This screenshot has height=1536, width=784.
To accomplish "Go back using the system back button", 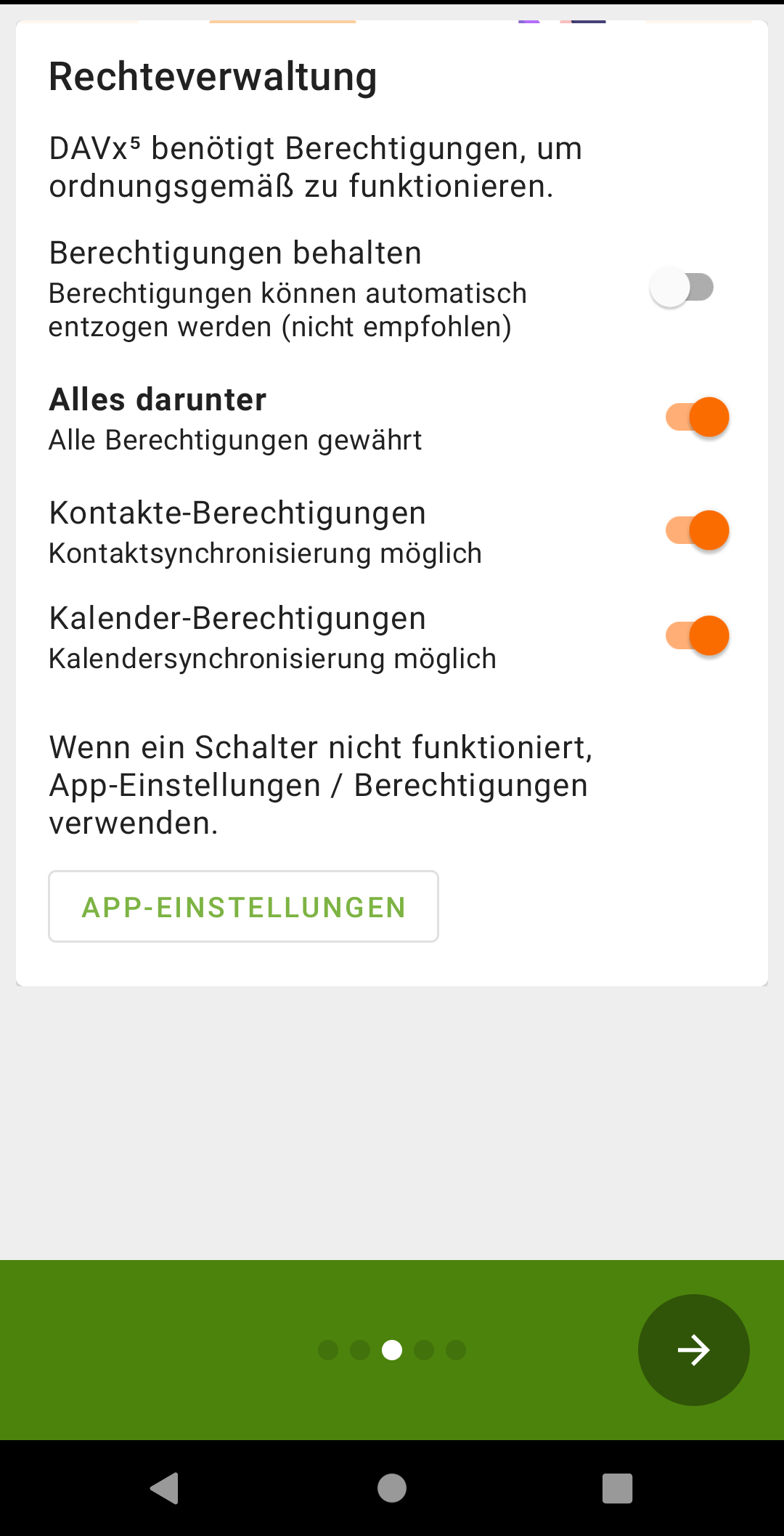I will pos(166,1488).
